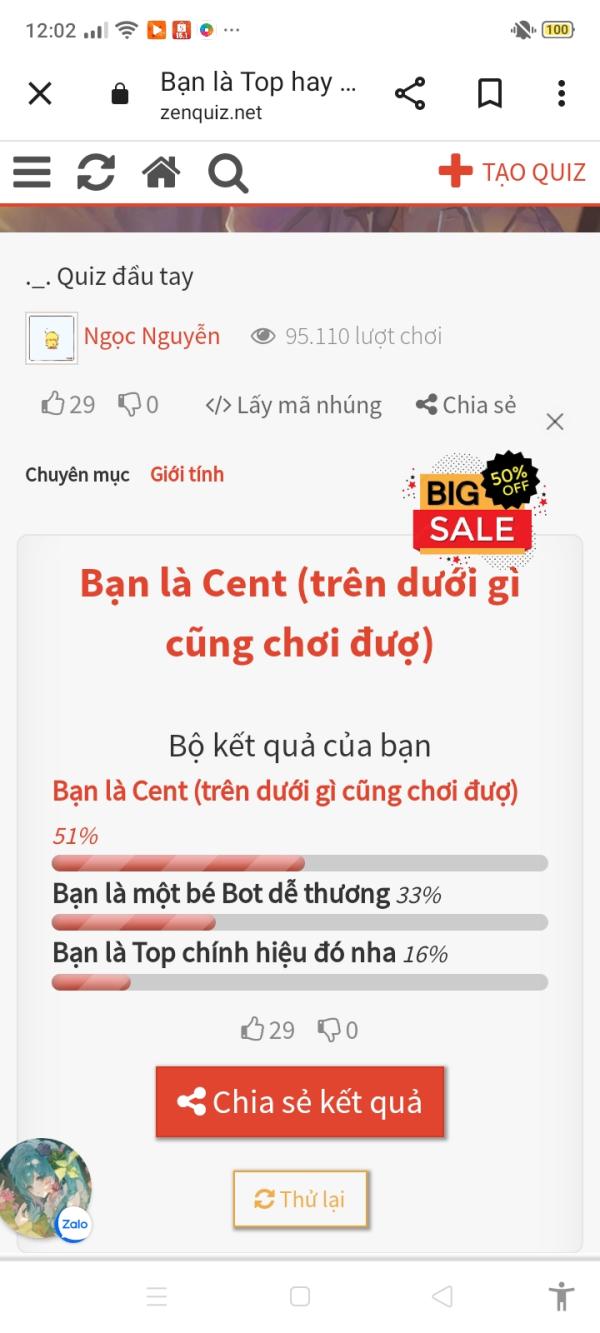600x1333 pixels.
Task: Tap Thử lại to retry the quiz
Action: 301,1199
